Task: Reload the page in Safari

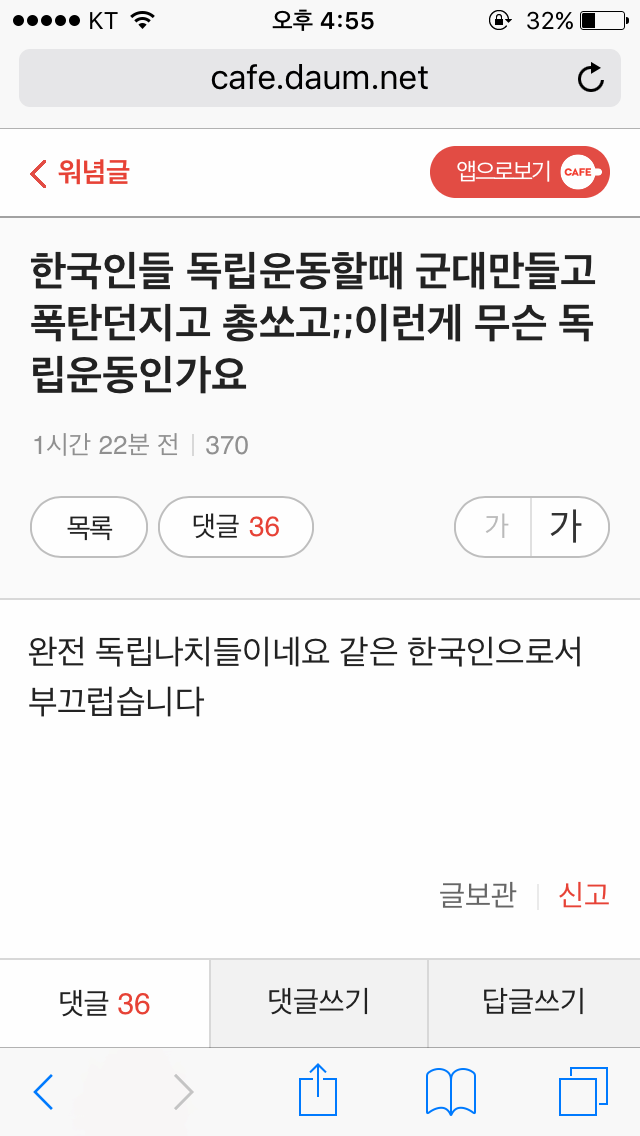Action: pyautogui.click(x=591, y=78)
